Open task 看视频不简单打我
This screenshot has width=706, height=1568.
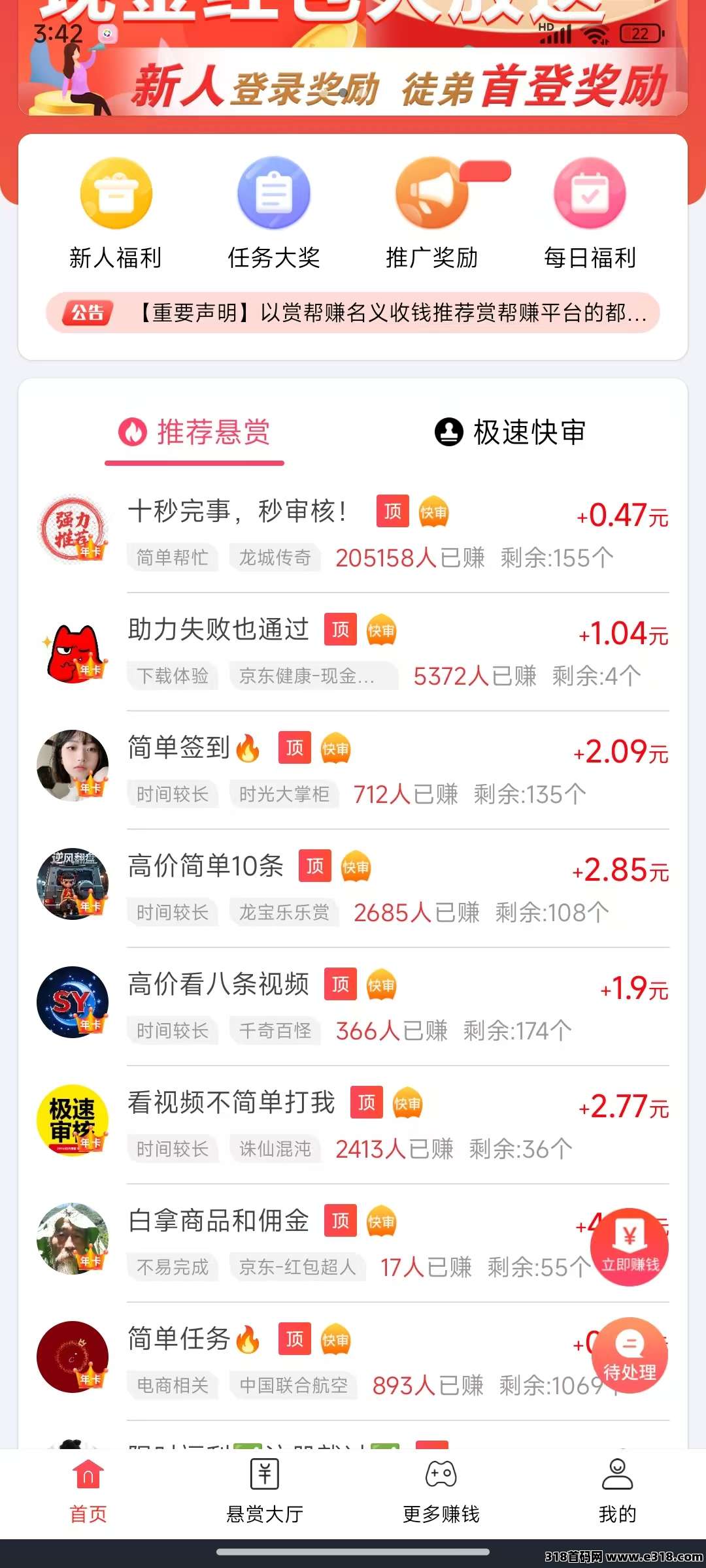(x=353, y=1125)
